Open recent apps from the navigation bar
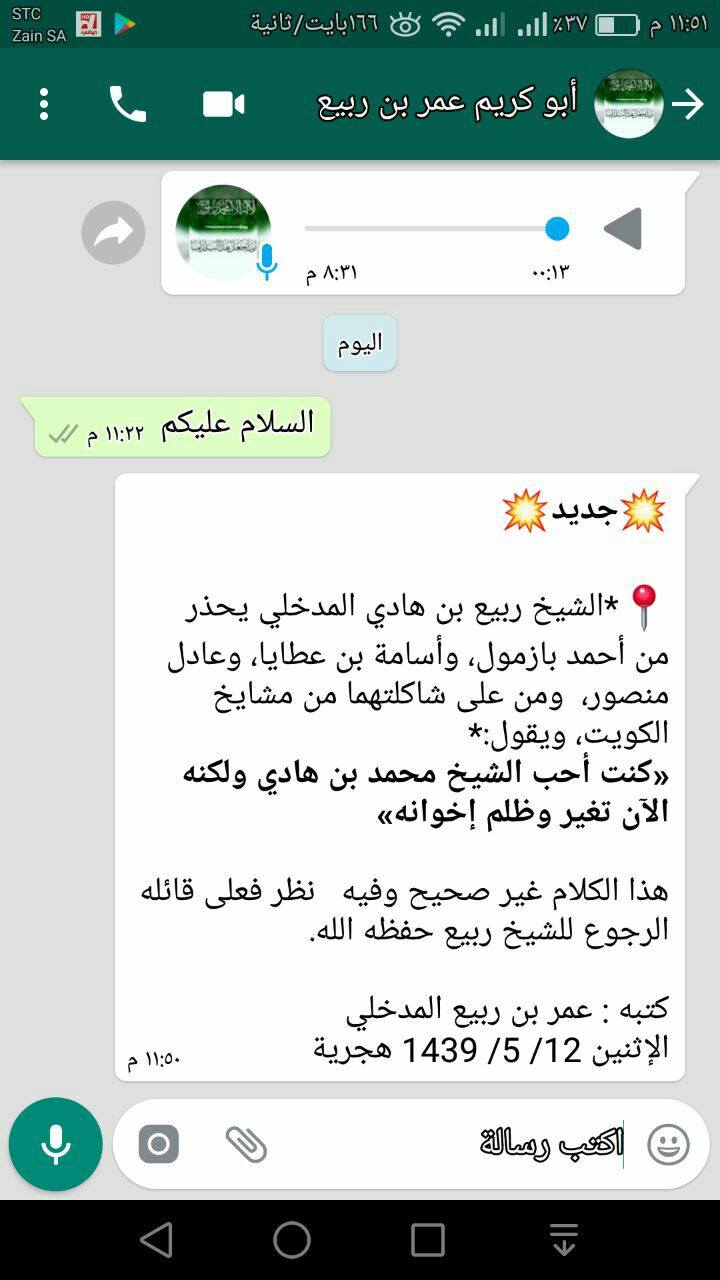720x1280 pixels. (x=428, y=1240)
